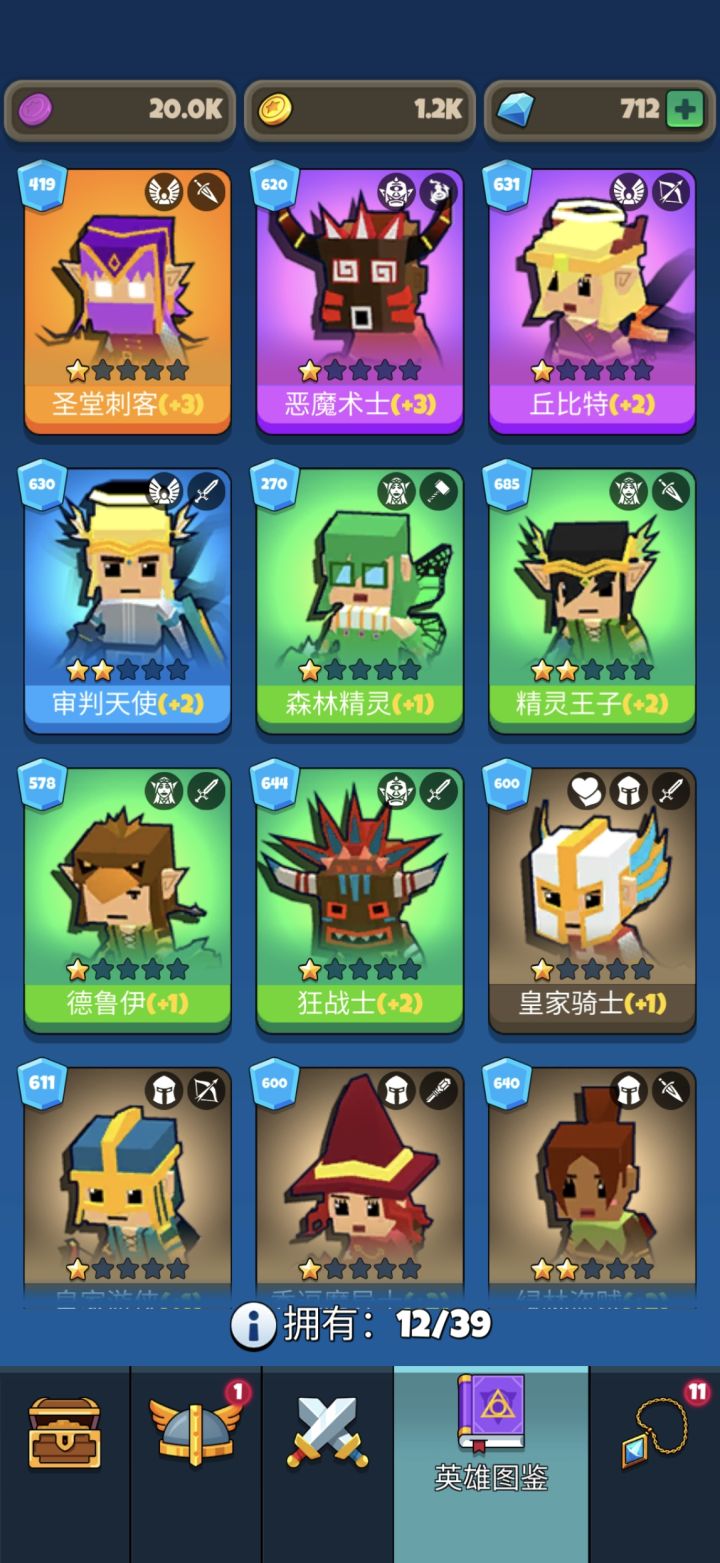Tap the second star on 精灵王子 card
Viewport: 720px width, 1563px height.
[x=568, y=668]
